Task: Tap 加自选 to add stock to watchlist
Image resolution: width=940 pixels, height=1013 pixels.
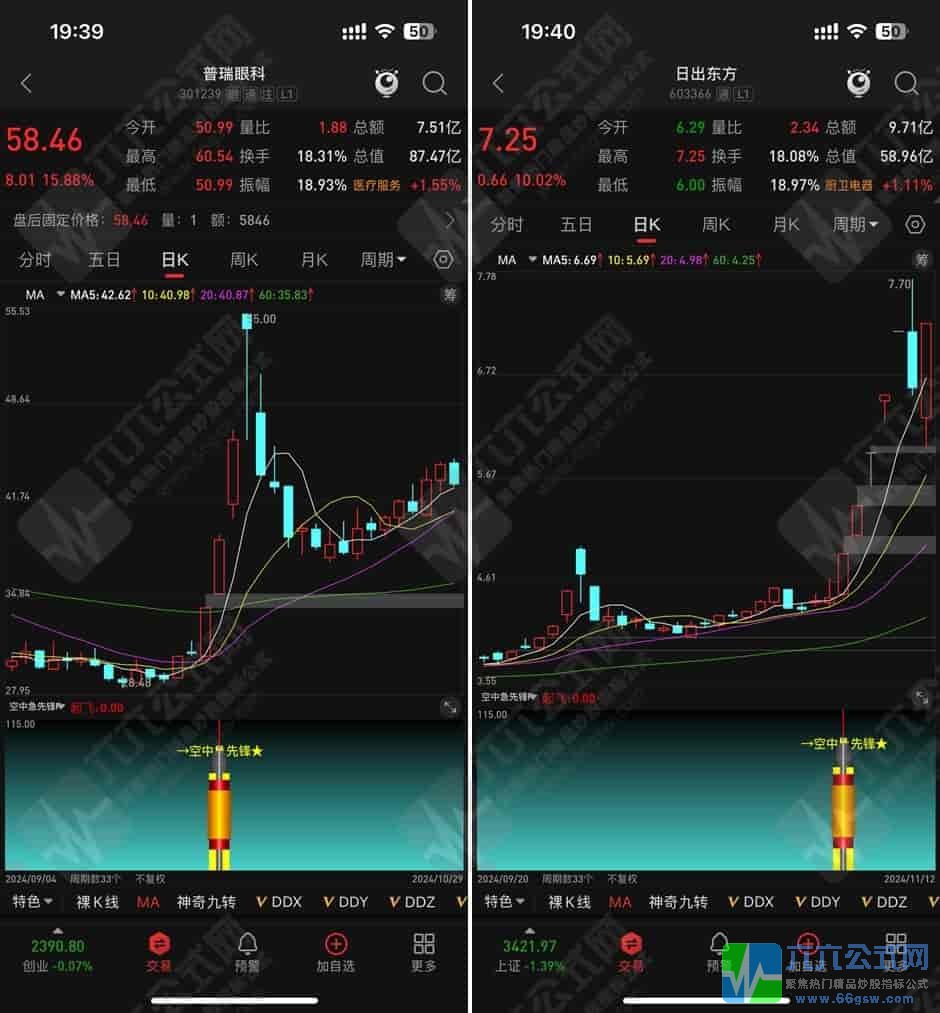Action: click(x=335, y=946)
